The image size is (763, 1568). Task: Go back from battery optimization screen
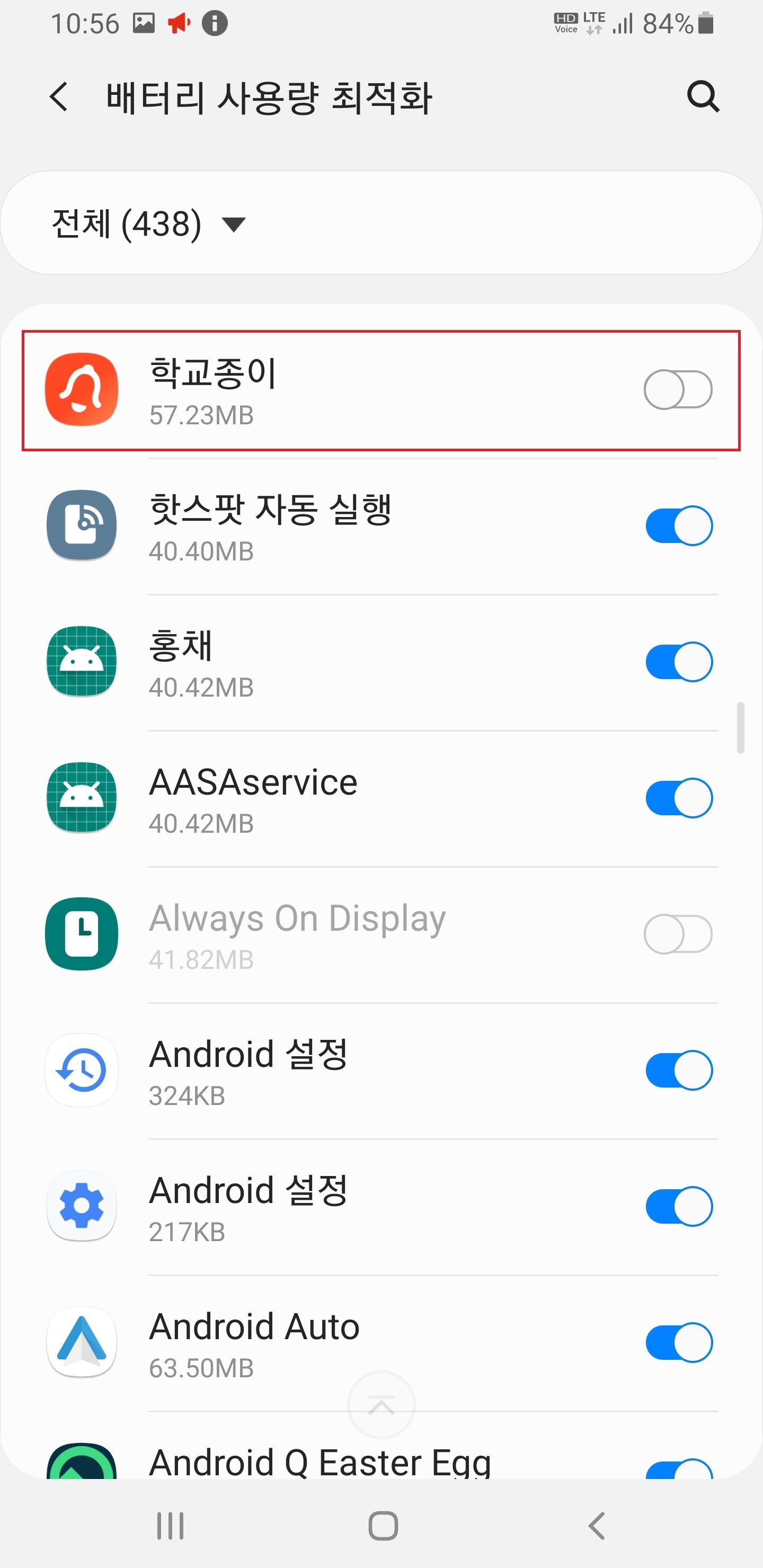pos(59,97)
